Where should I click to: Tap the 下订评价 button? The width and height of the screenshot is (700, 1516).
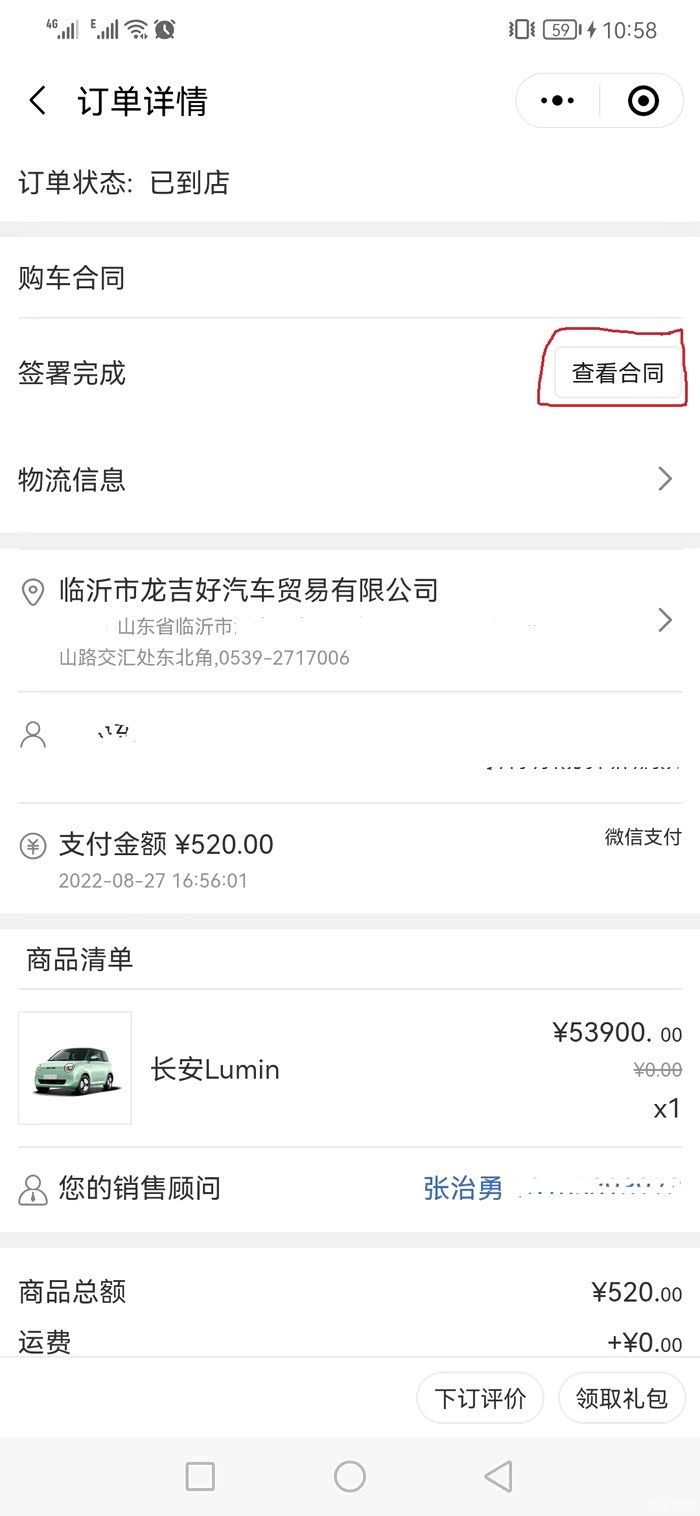pyautogui.click(x=480, y=1398)
